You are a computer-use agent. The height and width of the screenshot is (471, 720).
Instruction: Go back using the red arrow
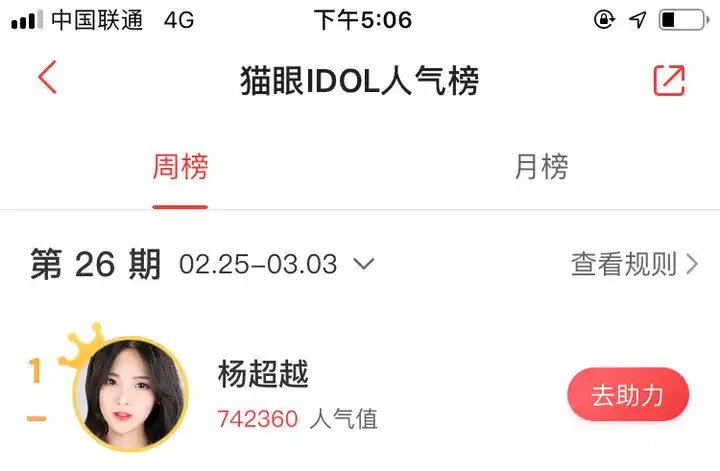(47, 78)
